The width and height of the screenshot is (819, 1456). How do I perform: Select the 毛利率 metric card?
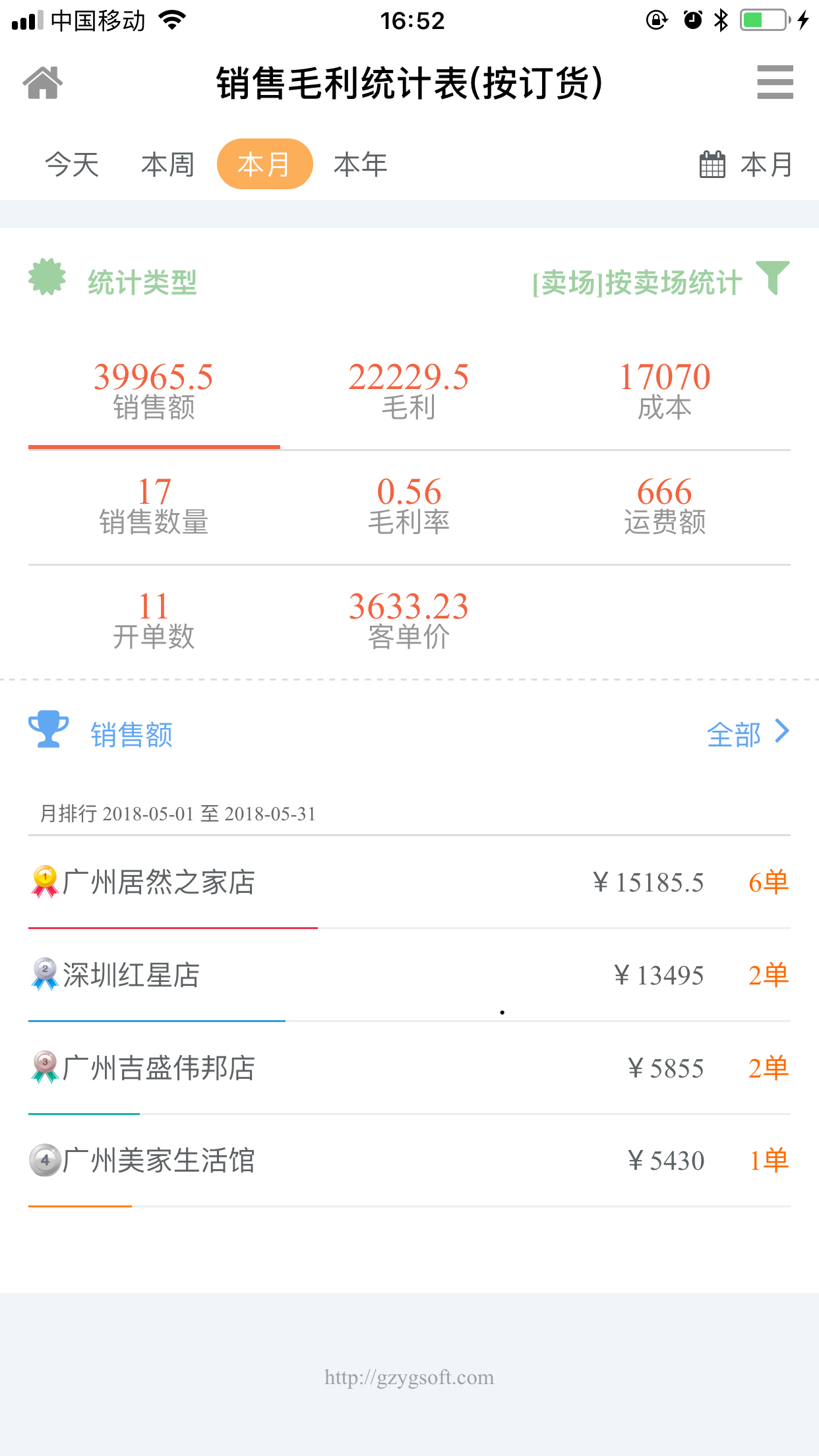[x=409, y=503]
